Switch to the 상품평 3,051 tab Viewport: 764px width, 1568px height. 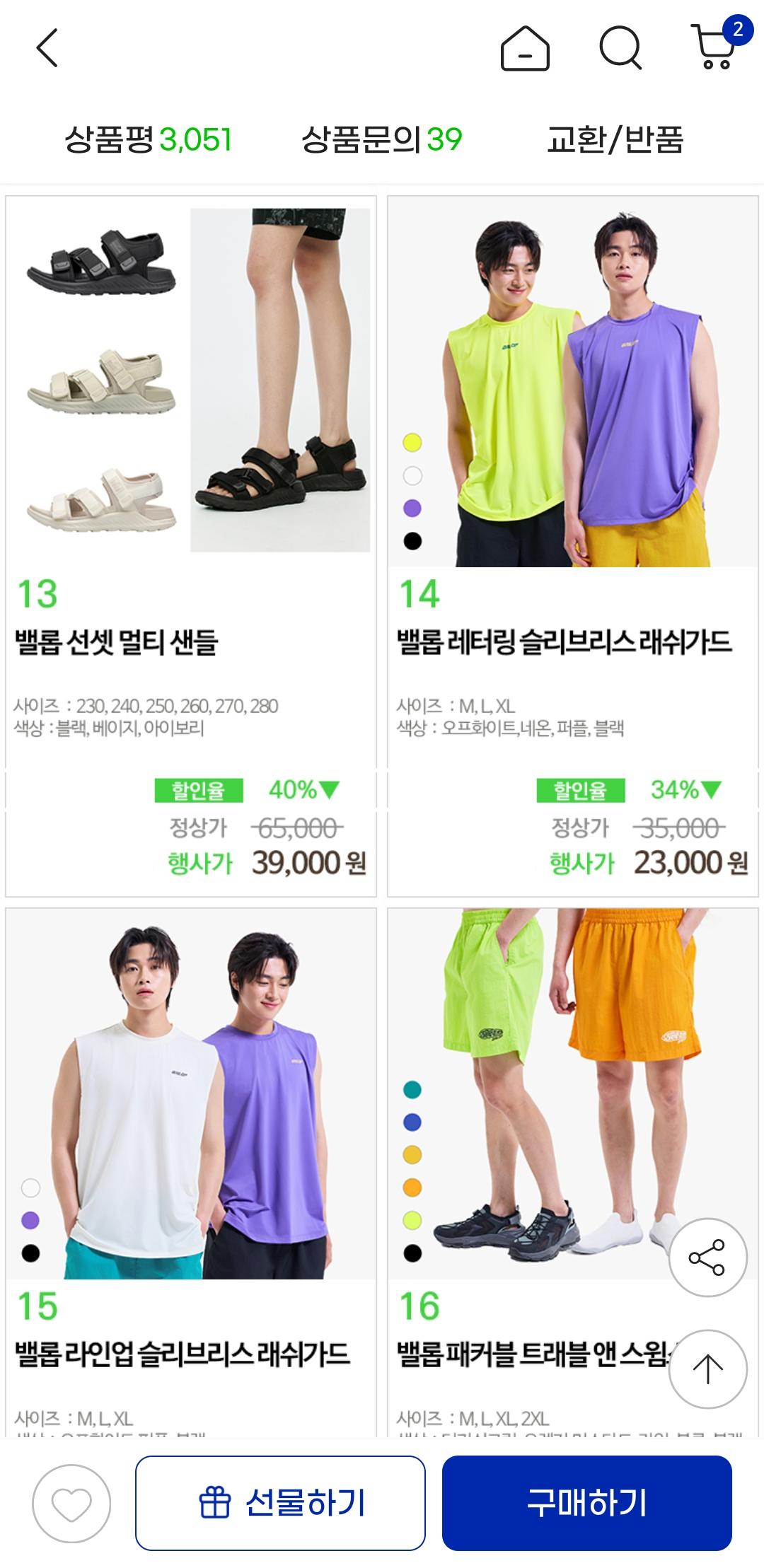(x=149, y=139)
